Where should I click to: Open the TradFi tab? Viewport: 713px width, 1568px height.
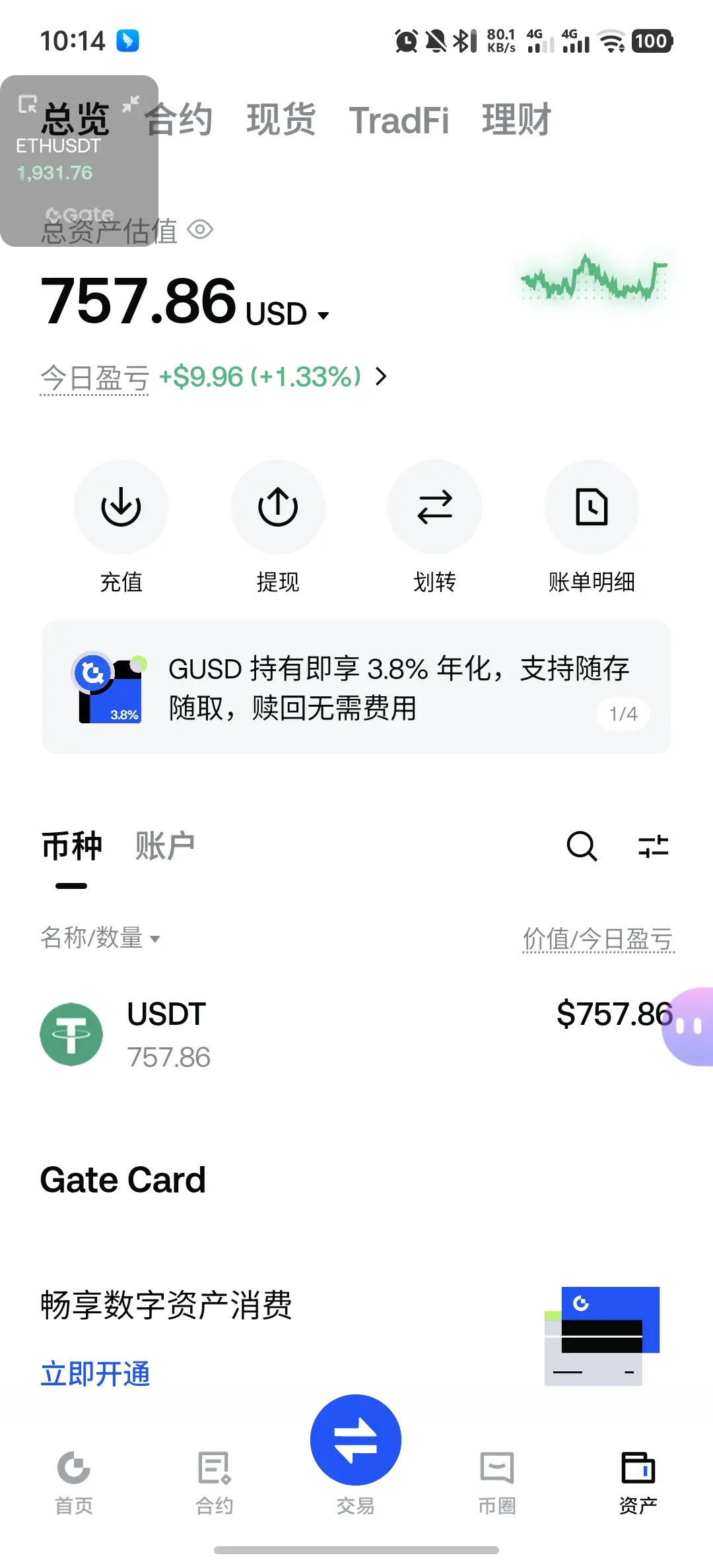[399, 120]
